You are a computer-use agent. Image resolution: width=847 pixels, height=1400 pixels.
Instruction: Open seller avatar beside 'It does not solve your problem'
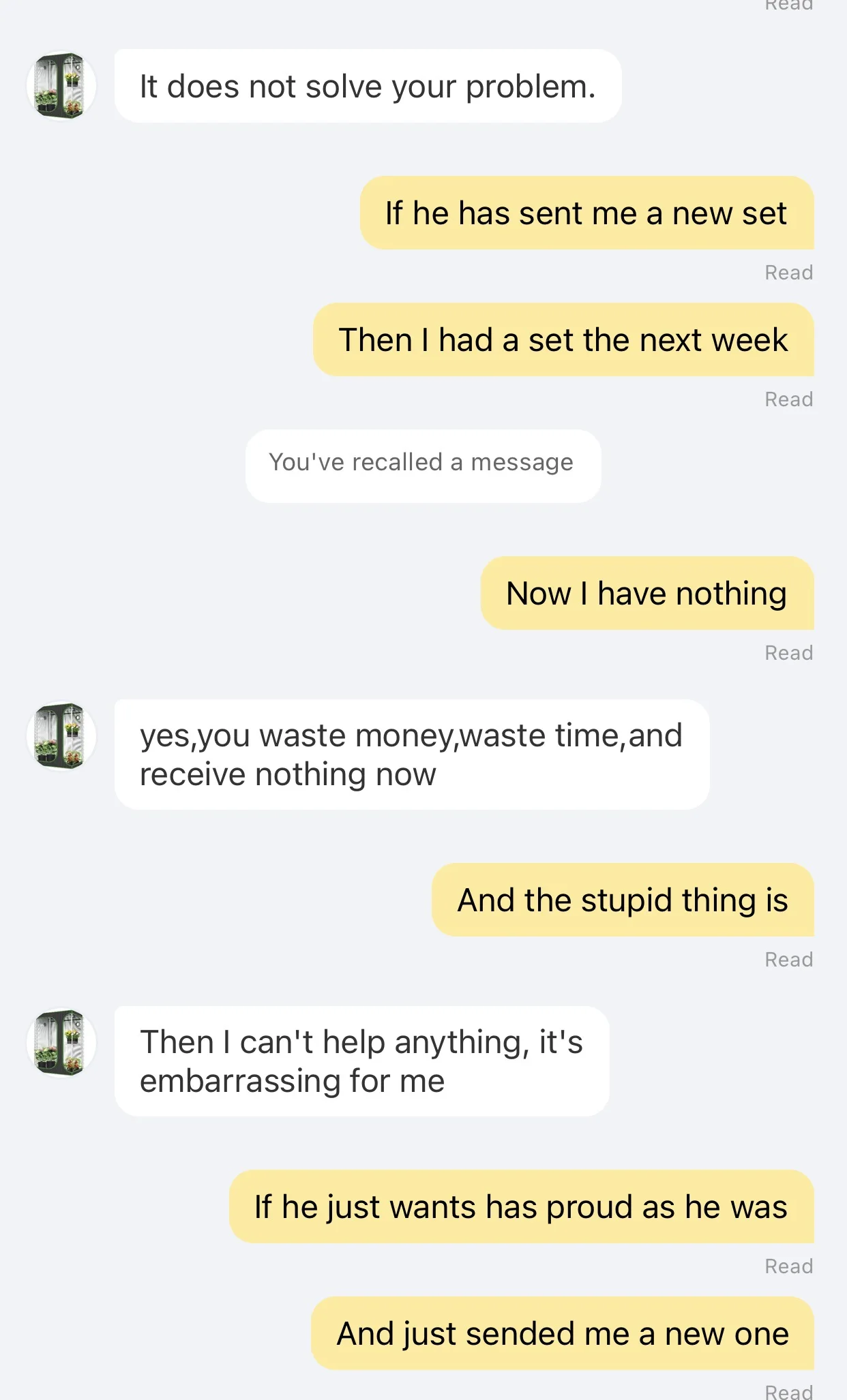click(x=61, y=86)
